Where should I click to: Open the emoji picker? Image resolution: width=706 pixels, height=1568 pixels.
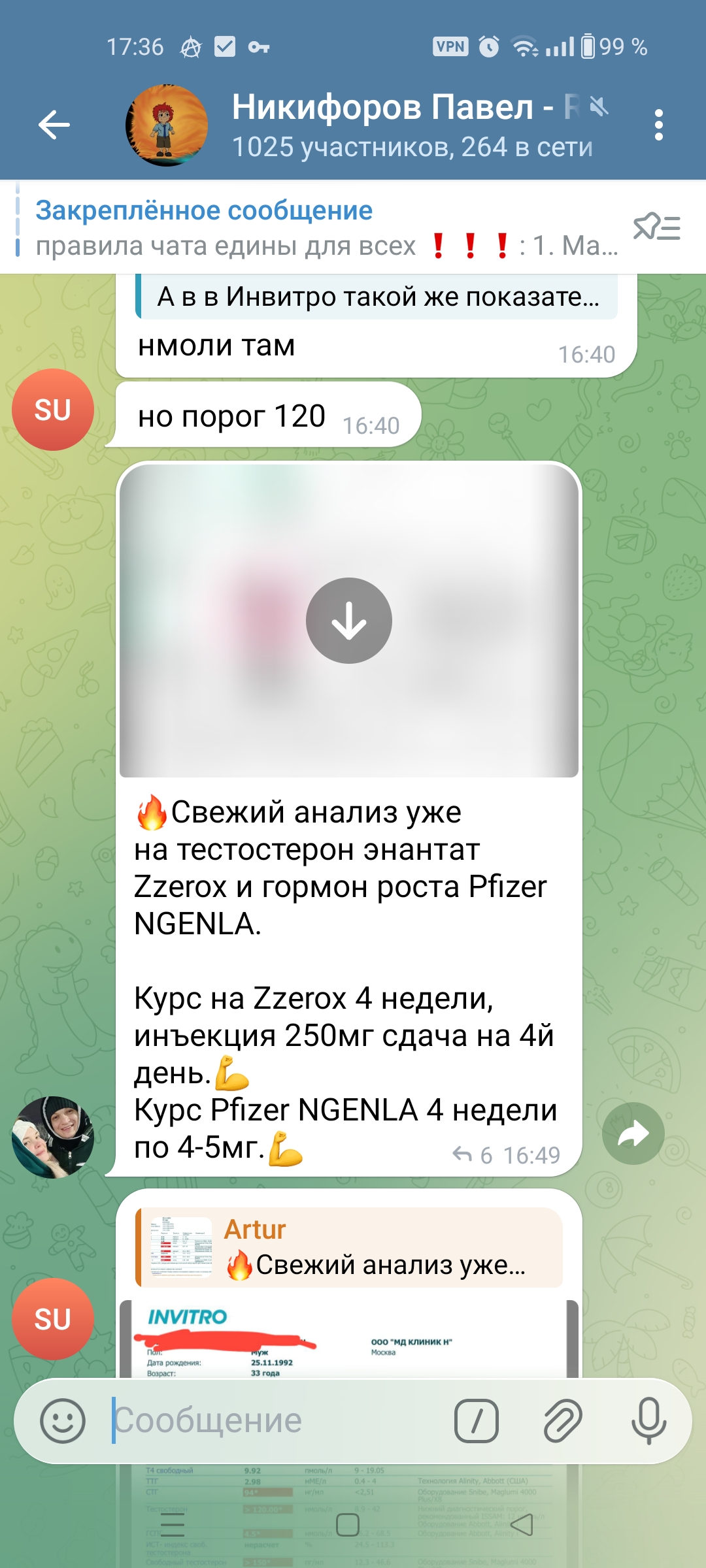(x=63, y=1421)
